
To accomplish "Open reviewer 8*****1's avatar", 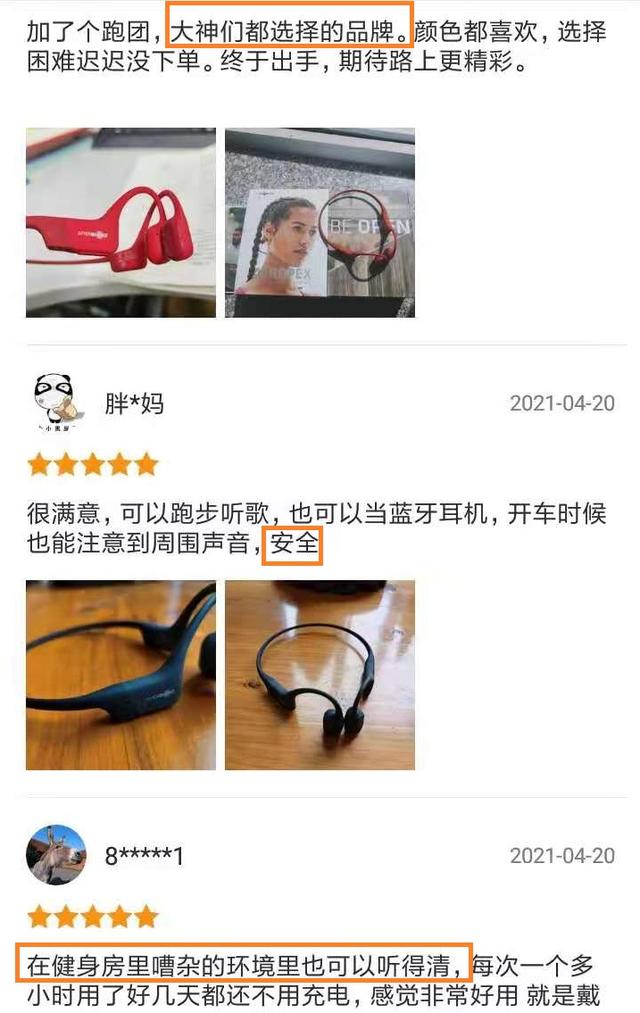I will point(57,855).
